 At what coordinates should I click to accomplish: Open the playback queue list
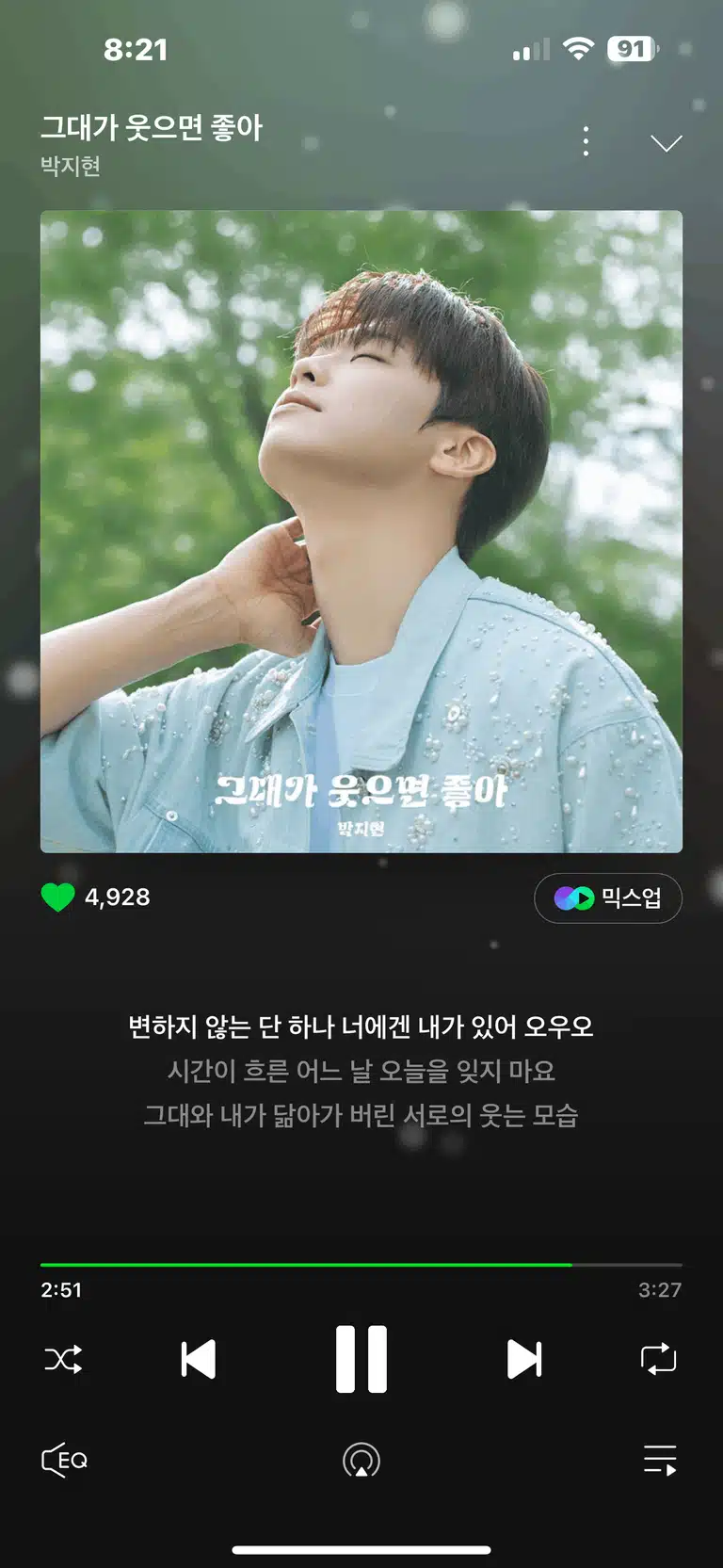660,1460
